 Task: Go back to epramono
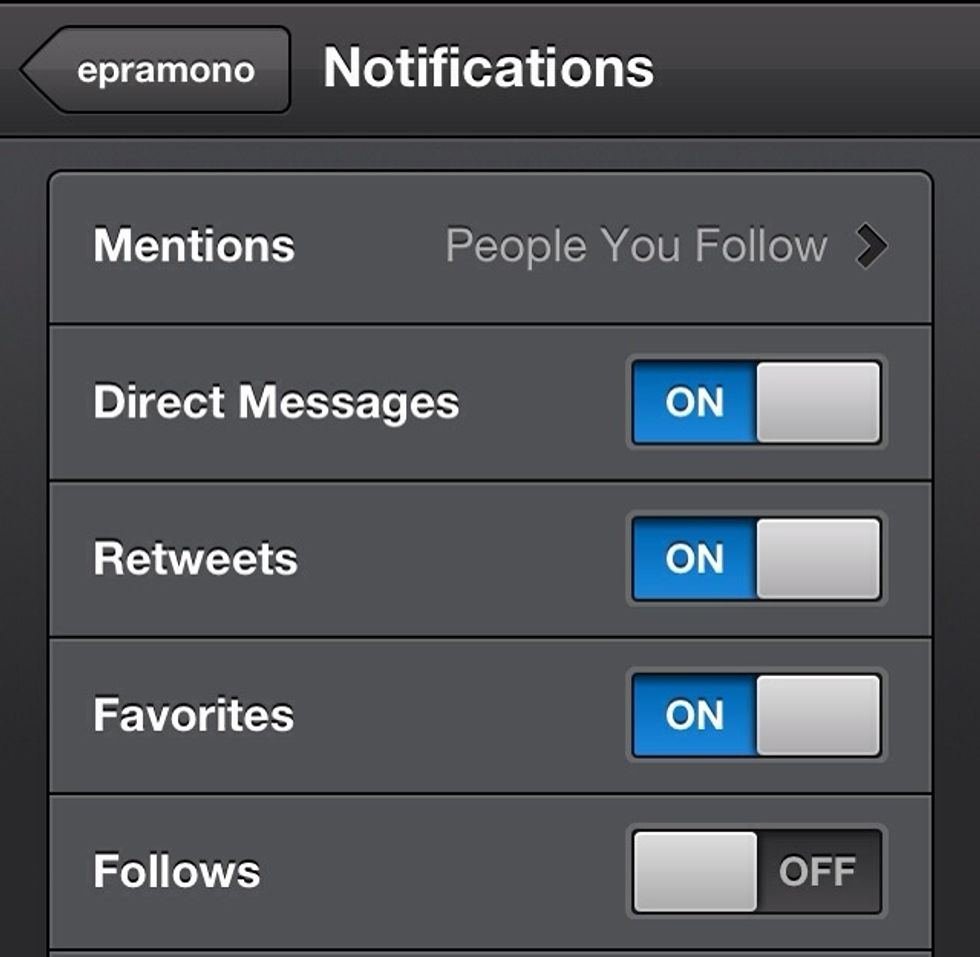point(158,70)
